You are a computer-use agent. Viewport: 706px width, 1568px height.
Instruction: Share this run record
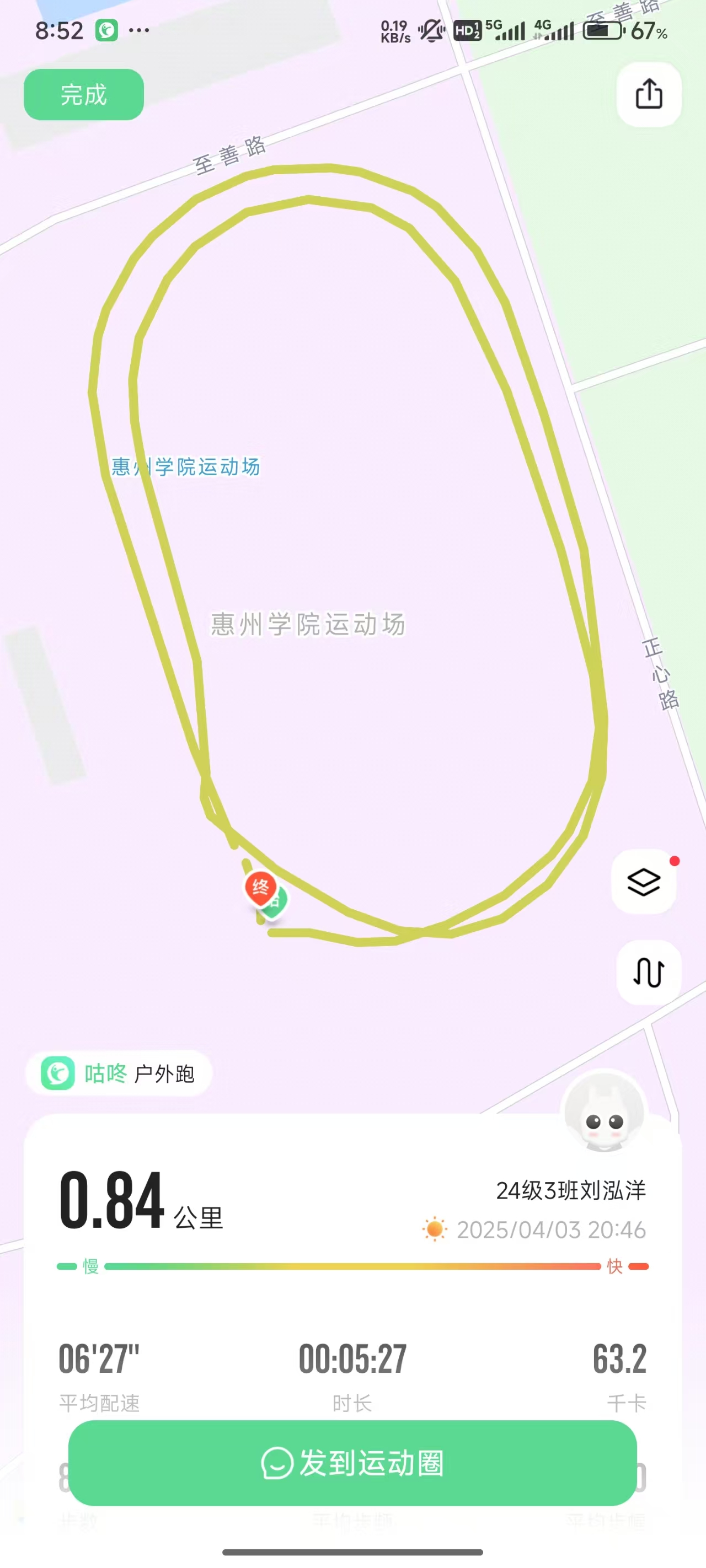click(x=649, y=94)
